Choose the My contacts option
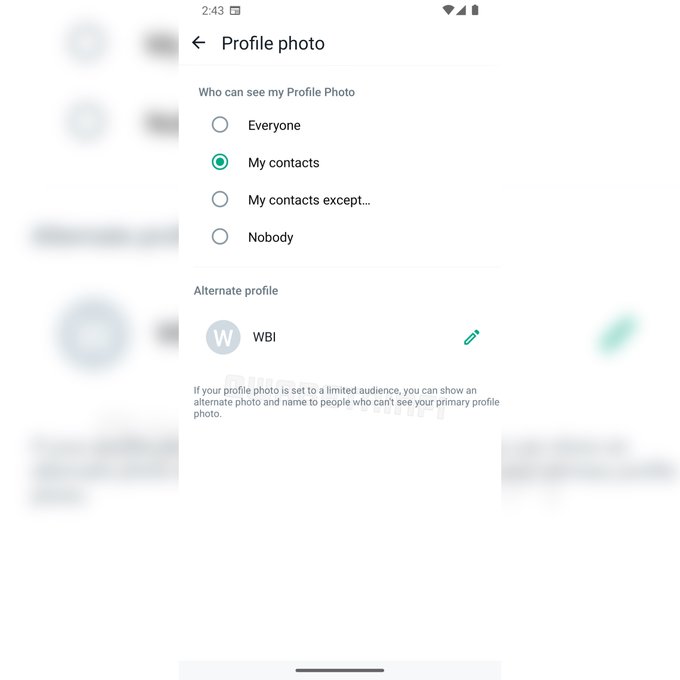 pyautogui.click(x=220, y=162)
